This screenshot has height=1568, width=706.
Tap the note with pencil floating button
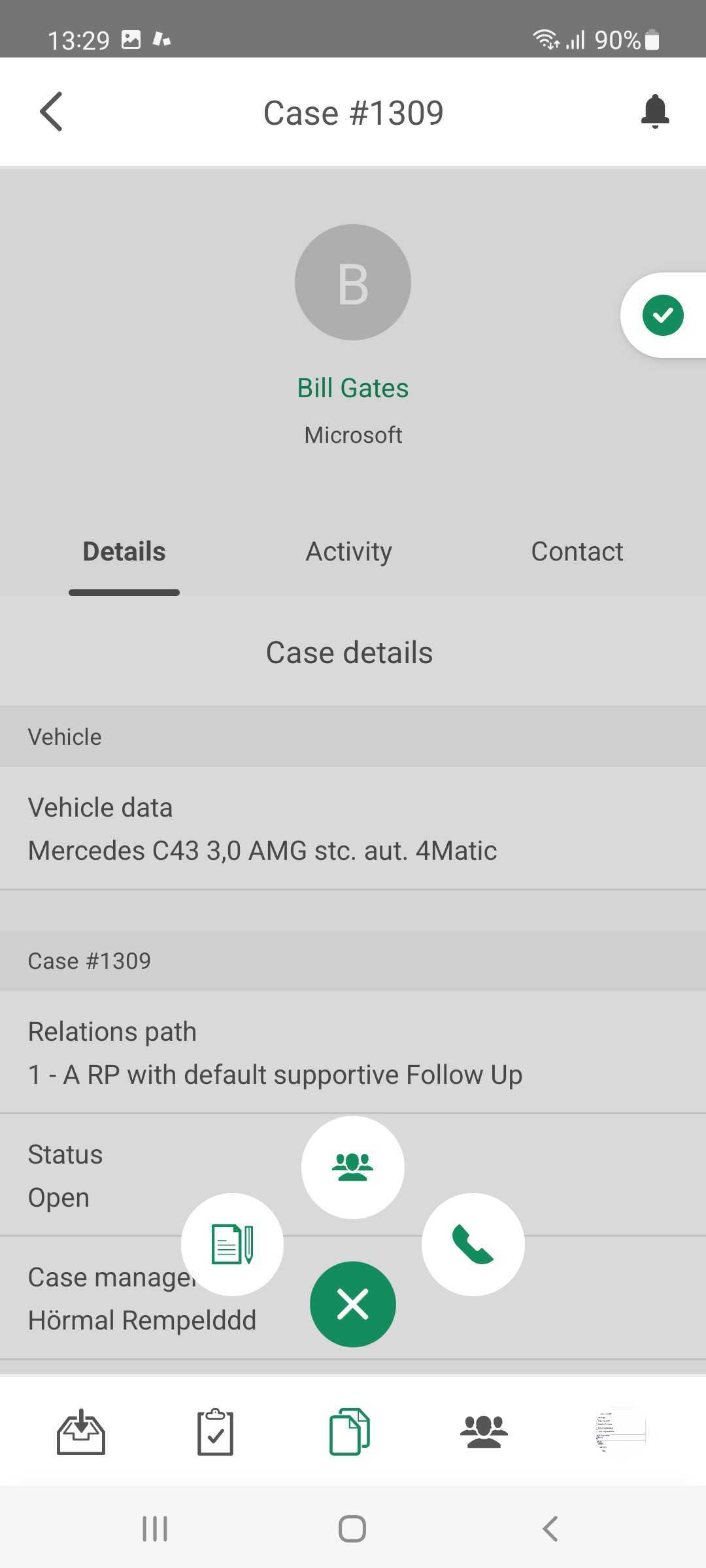click(x=232, y=1245)
